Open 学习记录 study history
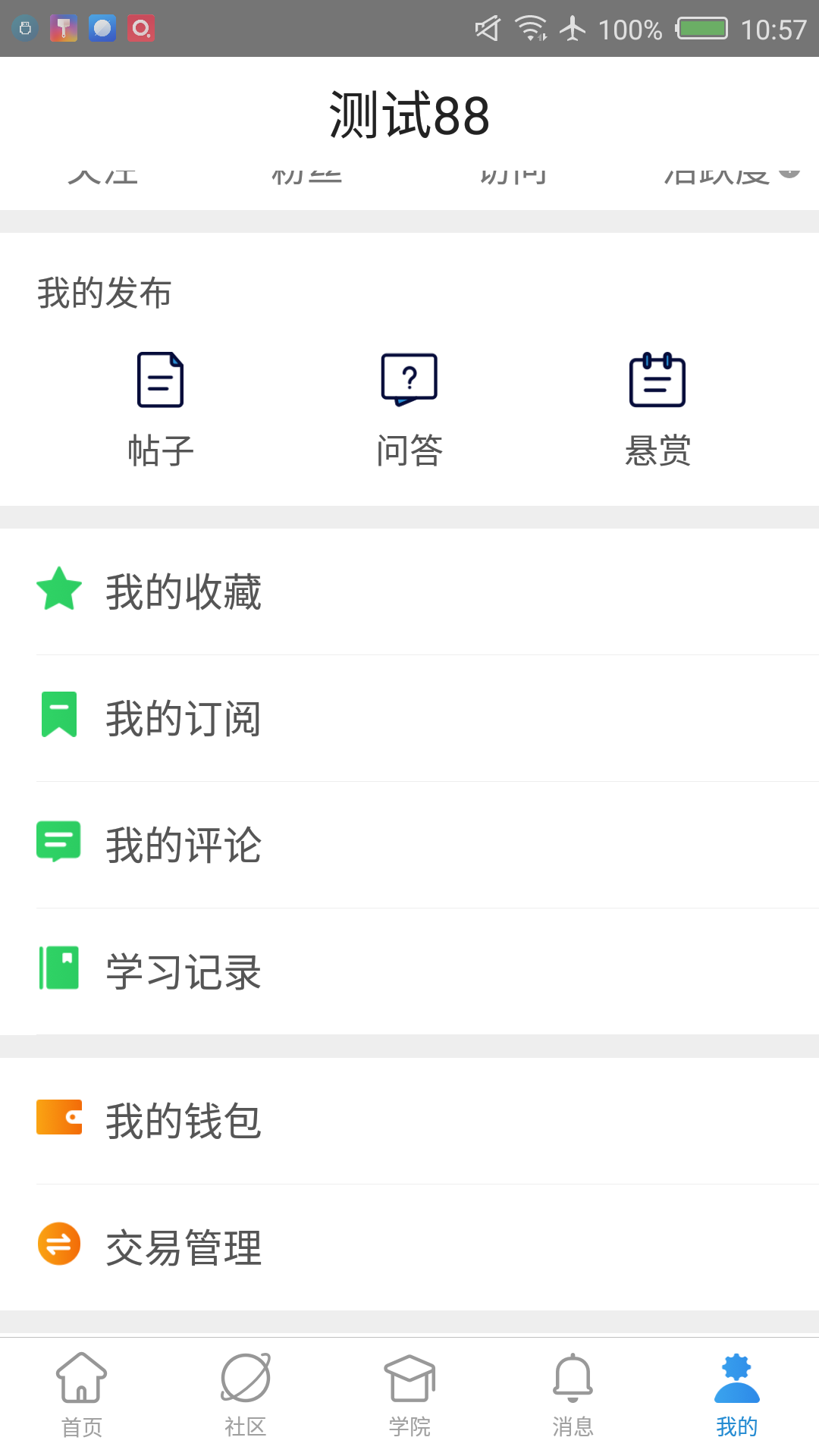 click(x=184, y=972)
